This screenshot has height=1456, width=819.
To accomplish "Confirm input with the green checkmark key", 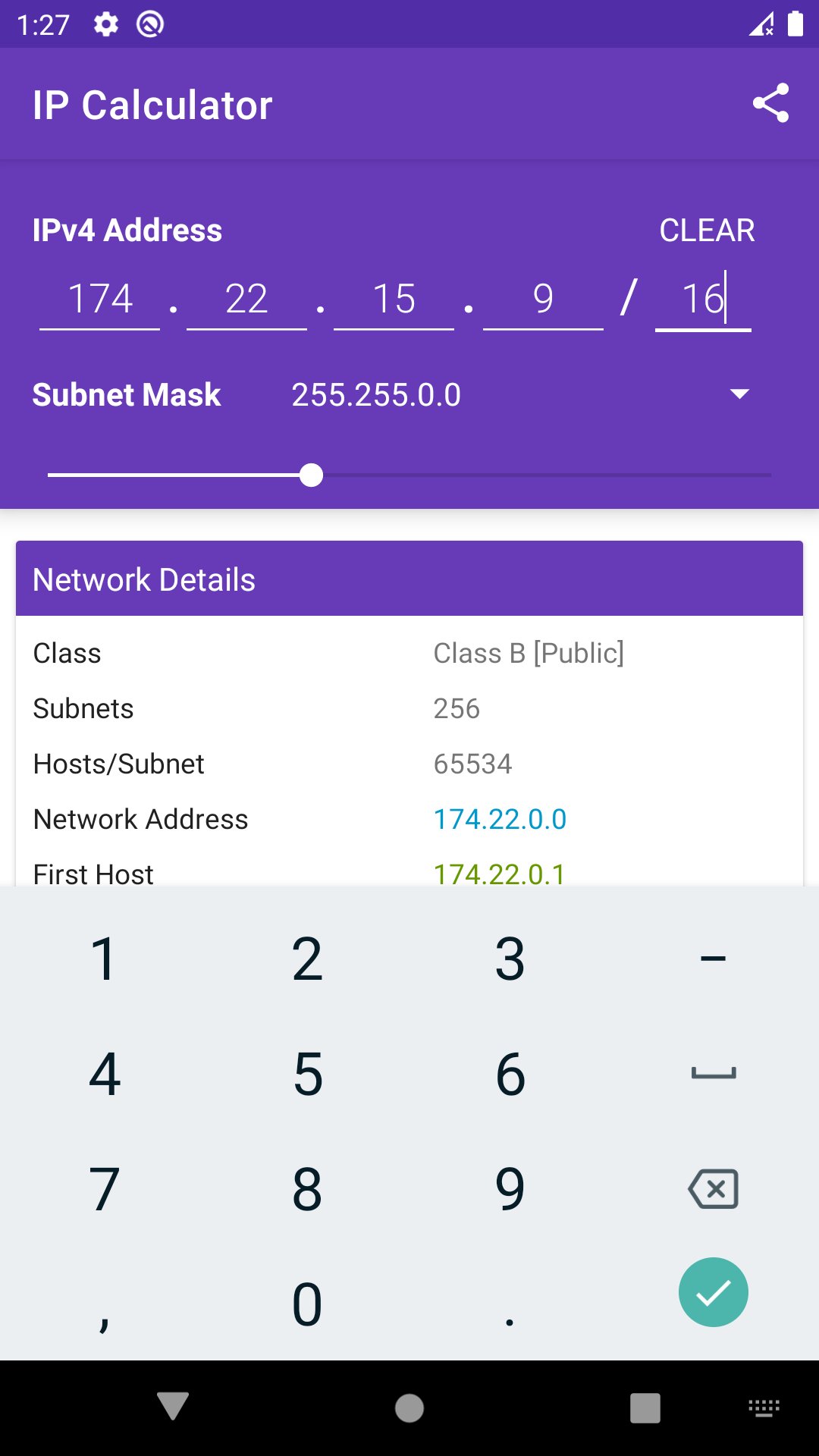I will pyautogui.click(x=713, y=1291).
